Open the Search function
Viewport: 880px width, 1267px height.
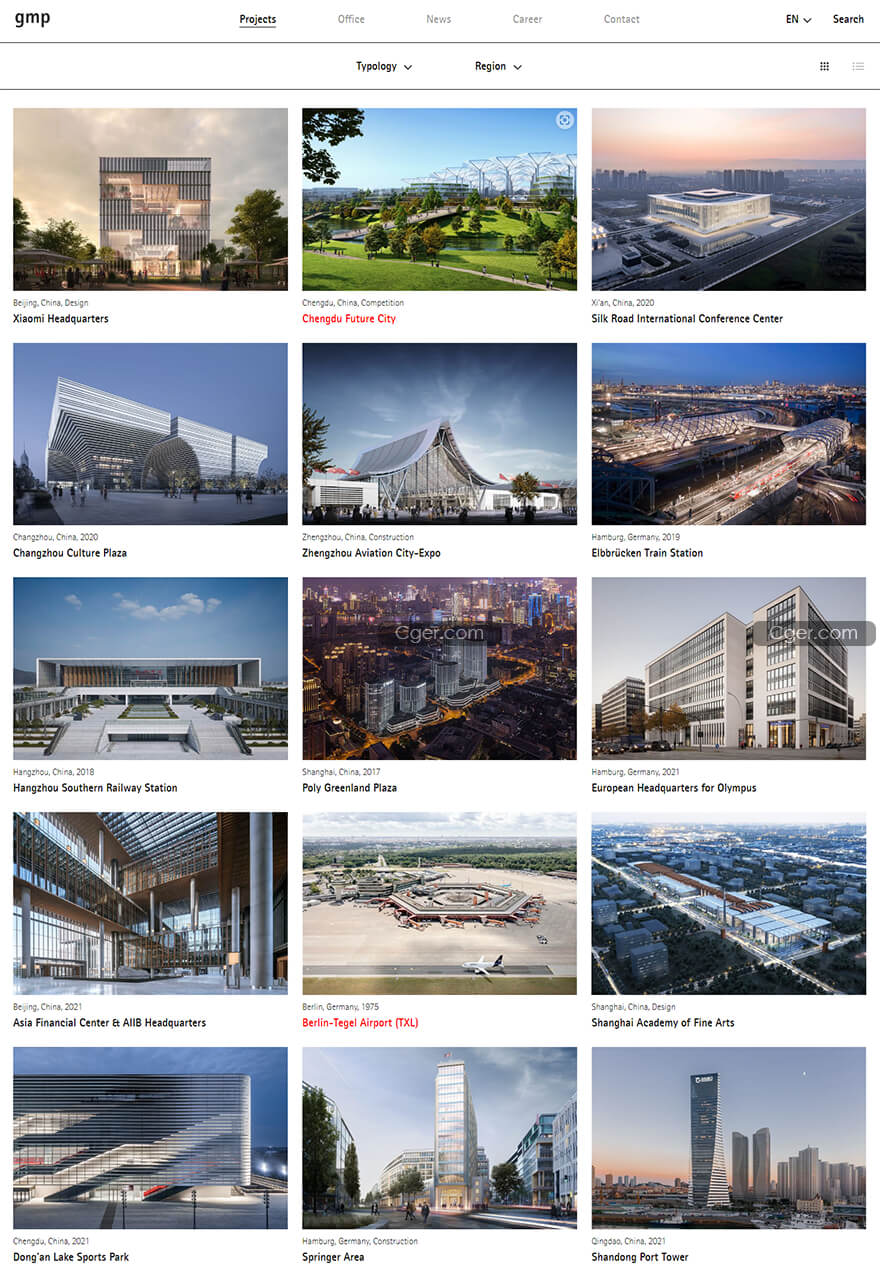(848, 19)
